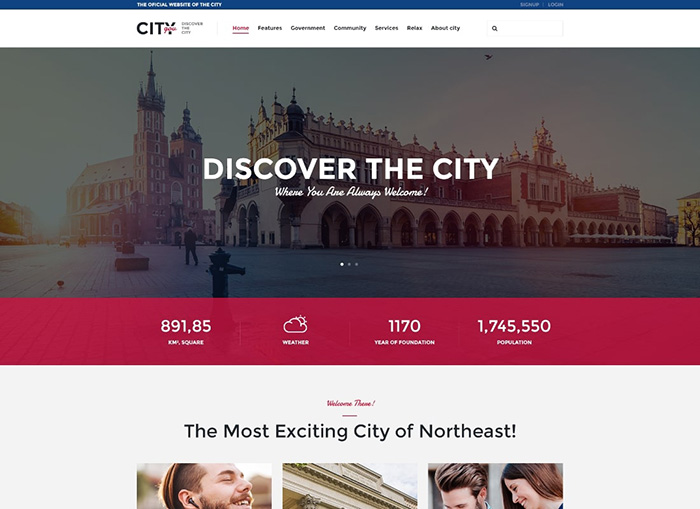Open the Services menu
This screenshot has width=700, height=509.
pyautogui.click(x=386, y=28)
